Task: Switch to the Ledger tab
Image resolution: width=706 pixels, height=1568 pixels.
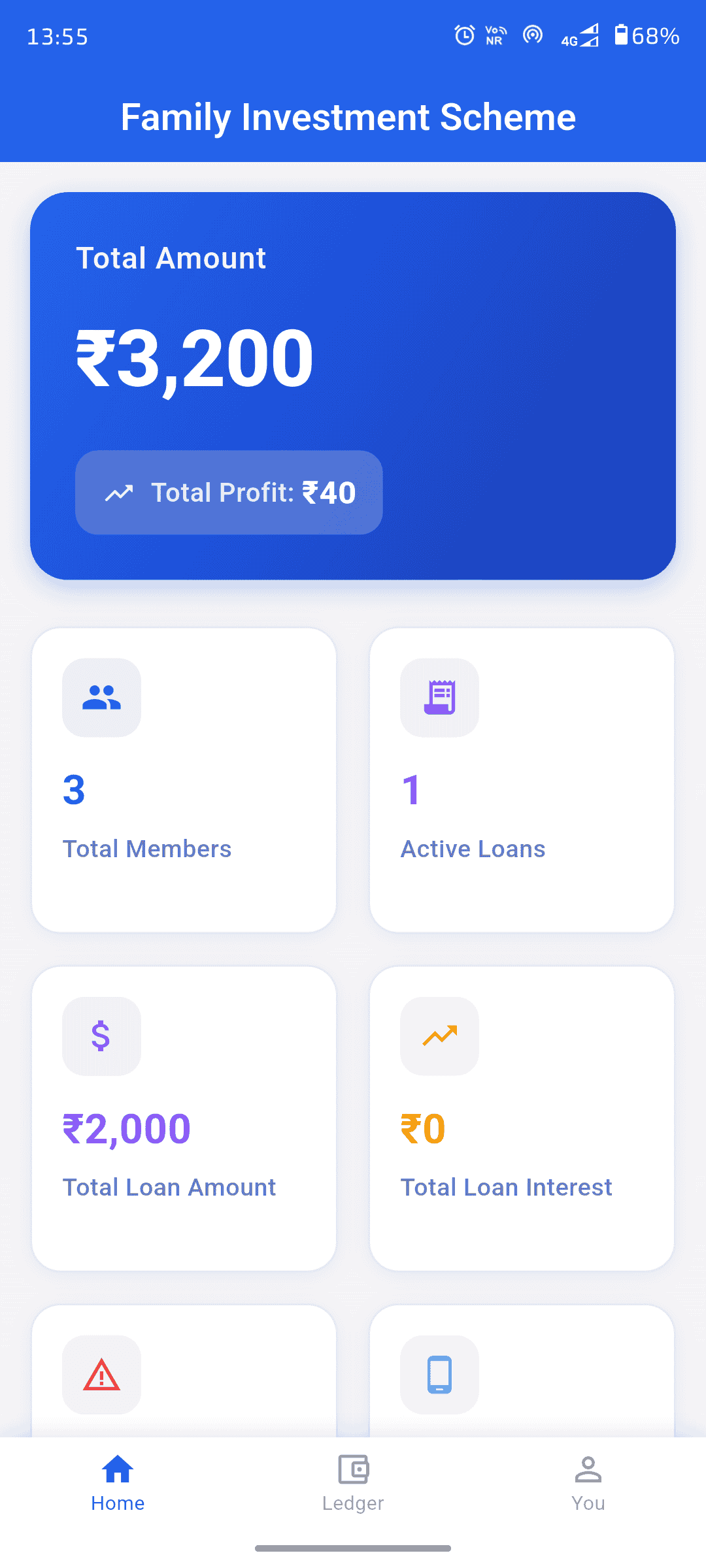Action: 353,1483
